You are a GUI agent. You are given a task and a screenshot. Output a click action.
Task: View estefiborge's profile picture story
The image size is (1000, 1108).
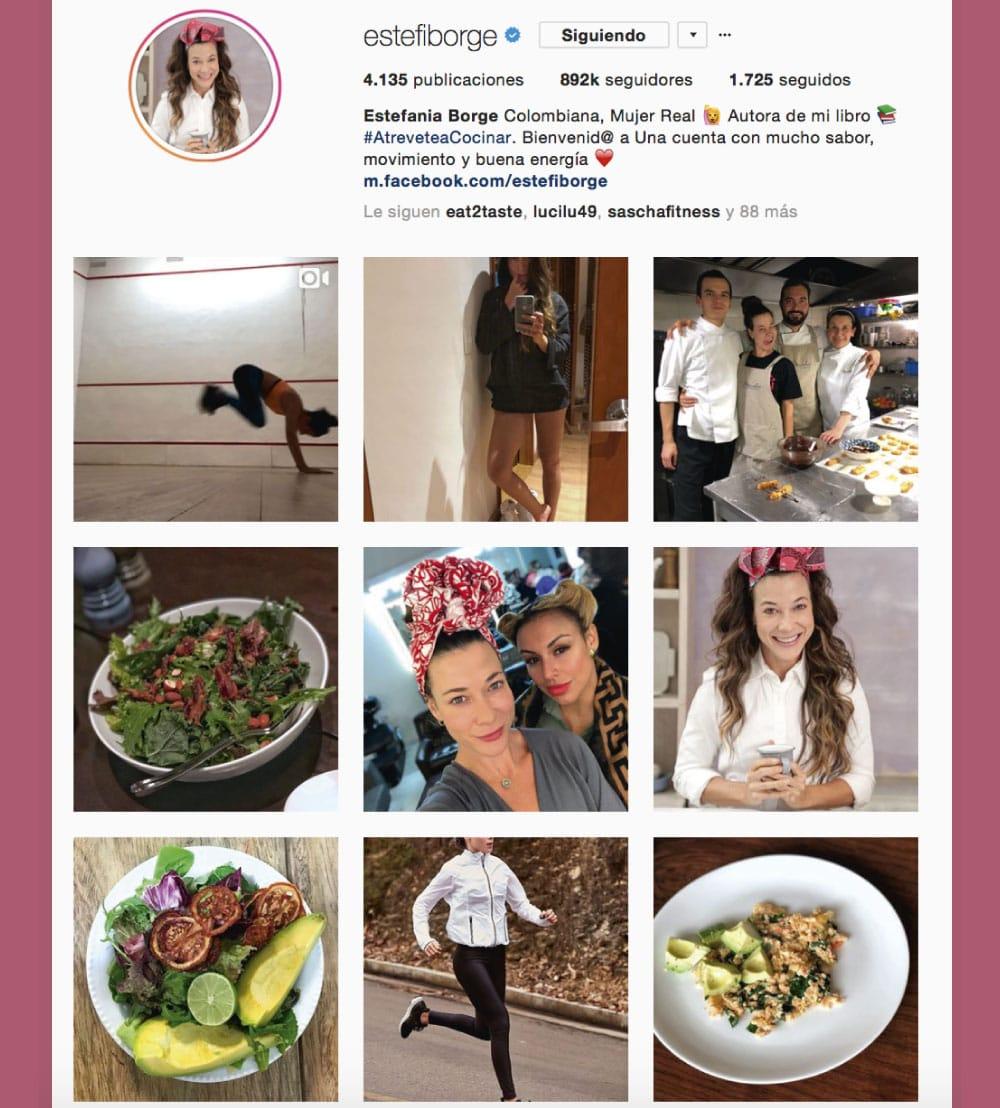point(205,86)
